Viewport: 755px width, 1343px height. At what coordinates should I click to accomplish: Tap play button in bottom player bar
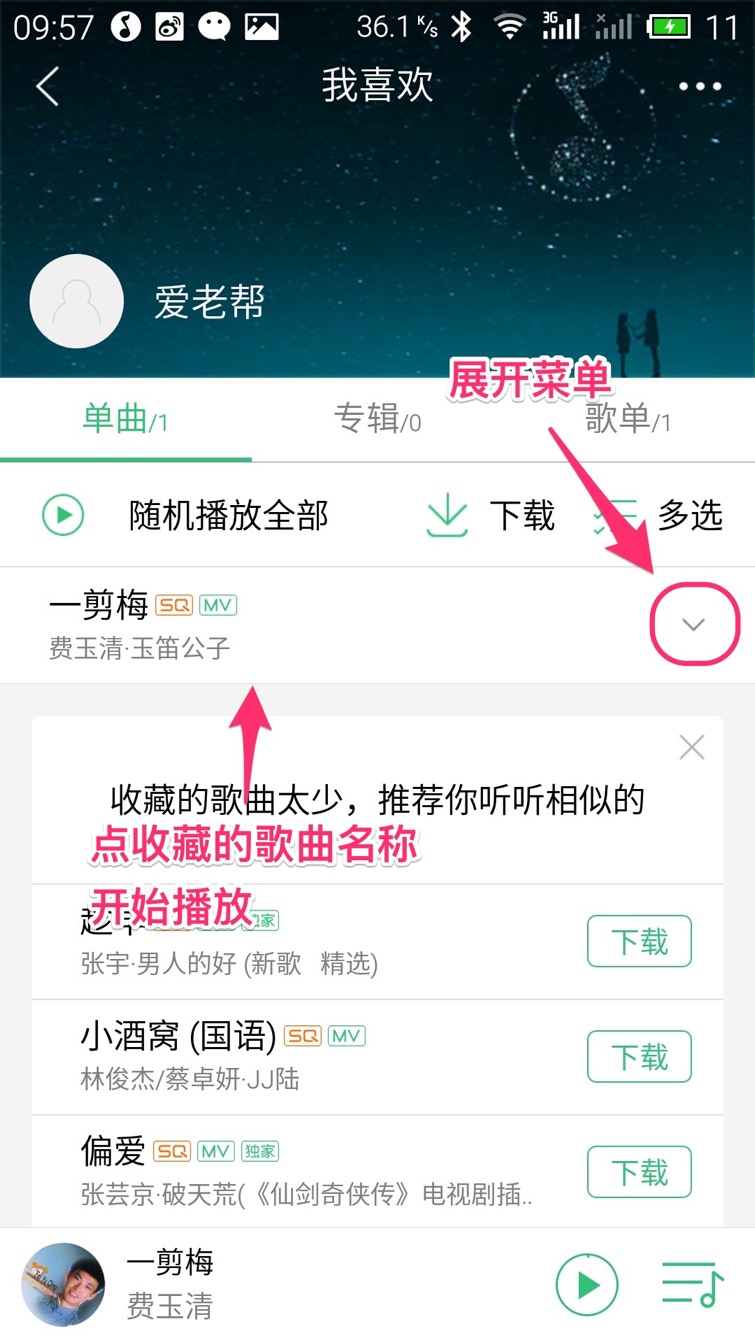[587, 1285]
